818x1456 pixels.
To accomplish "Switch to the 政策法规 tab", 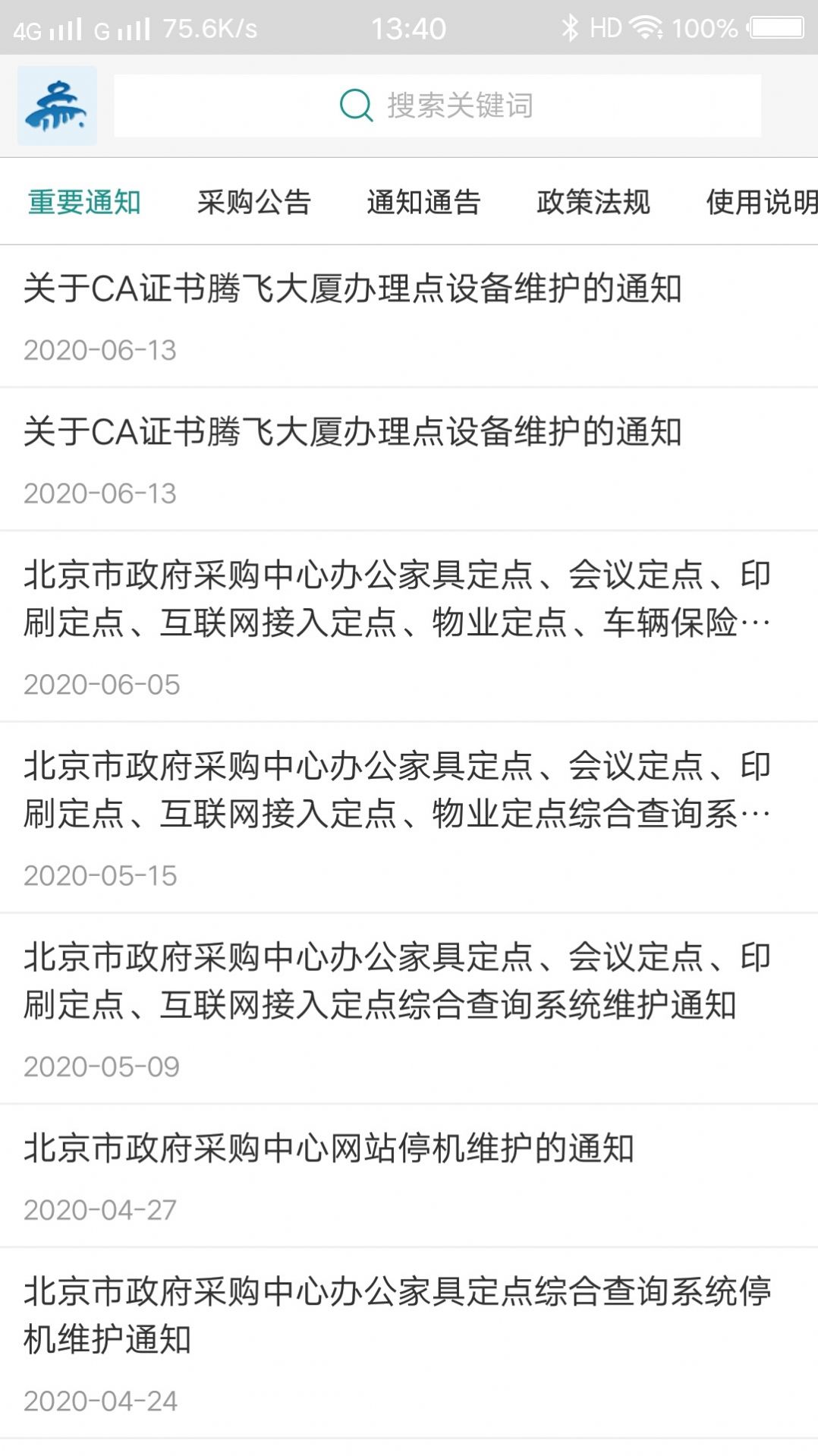I will [x=593, y=202].
